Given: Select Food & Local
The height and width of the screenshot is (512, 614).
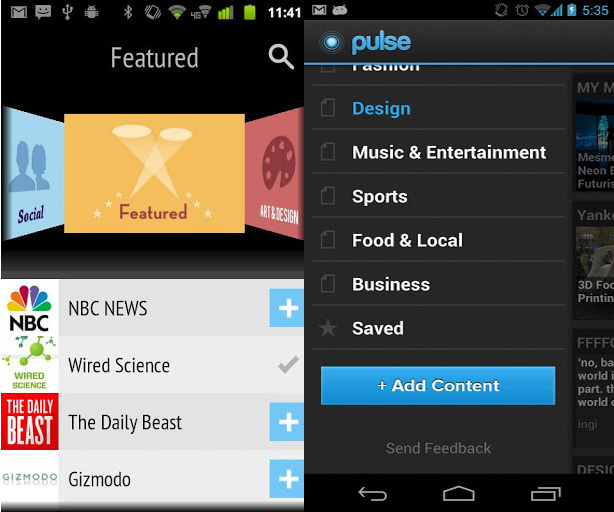Looking at the screenshot, I should (x=407, y=241).
